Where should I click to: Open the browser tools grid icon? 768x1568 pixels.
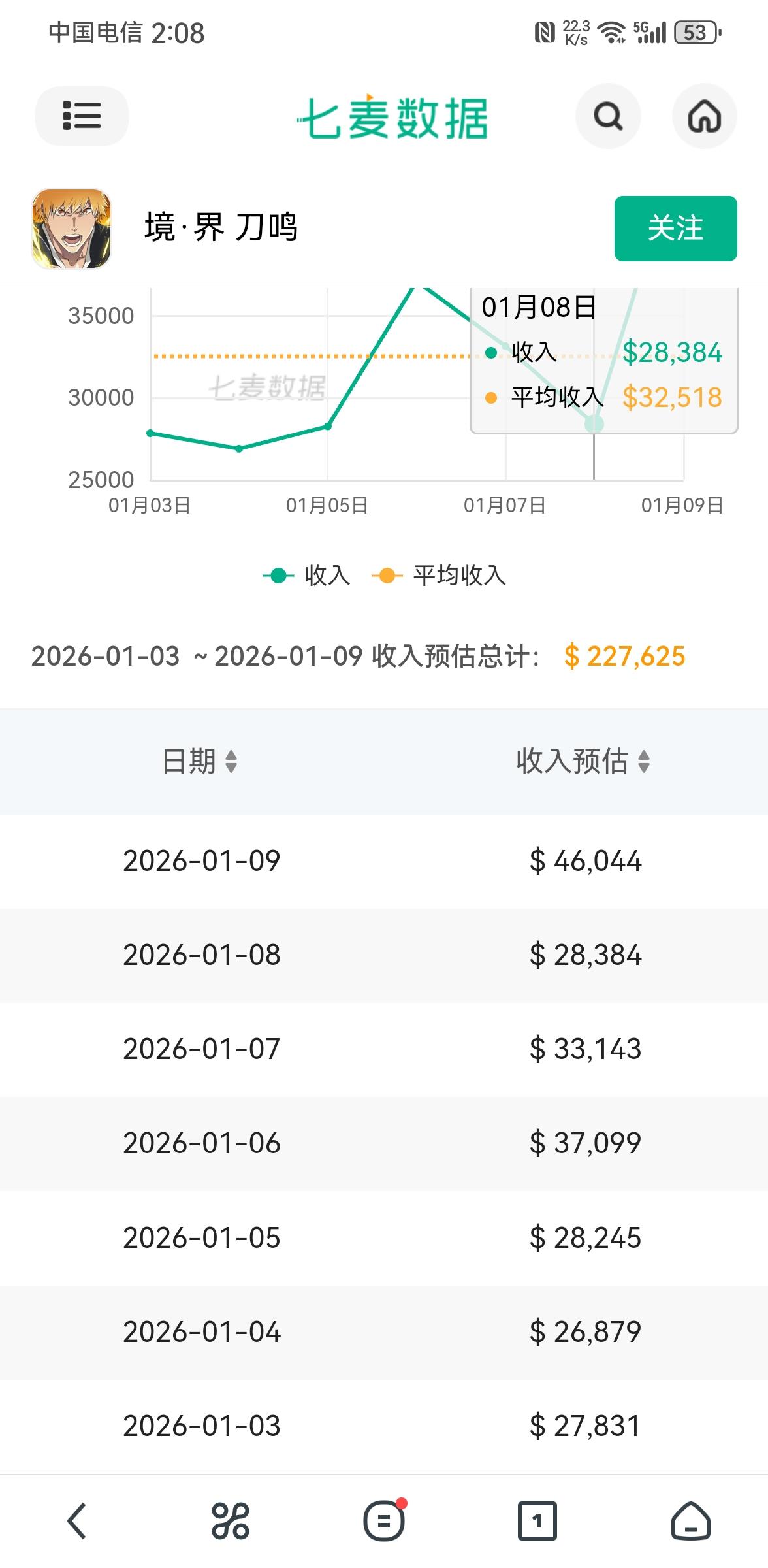point(230,1521)
